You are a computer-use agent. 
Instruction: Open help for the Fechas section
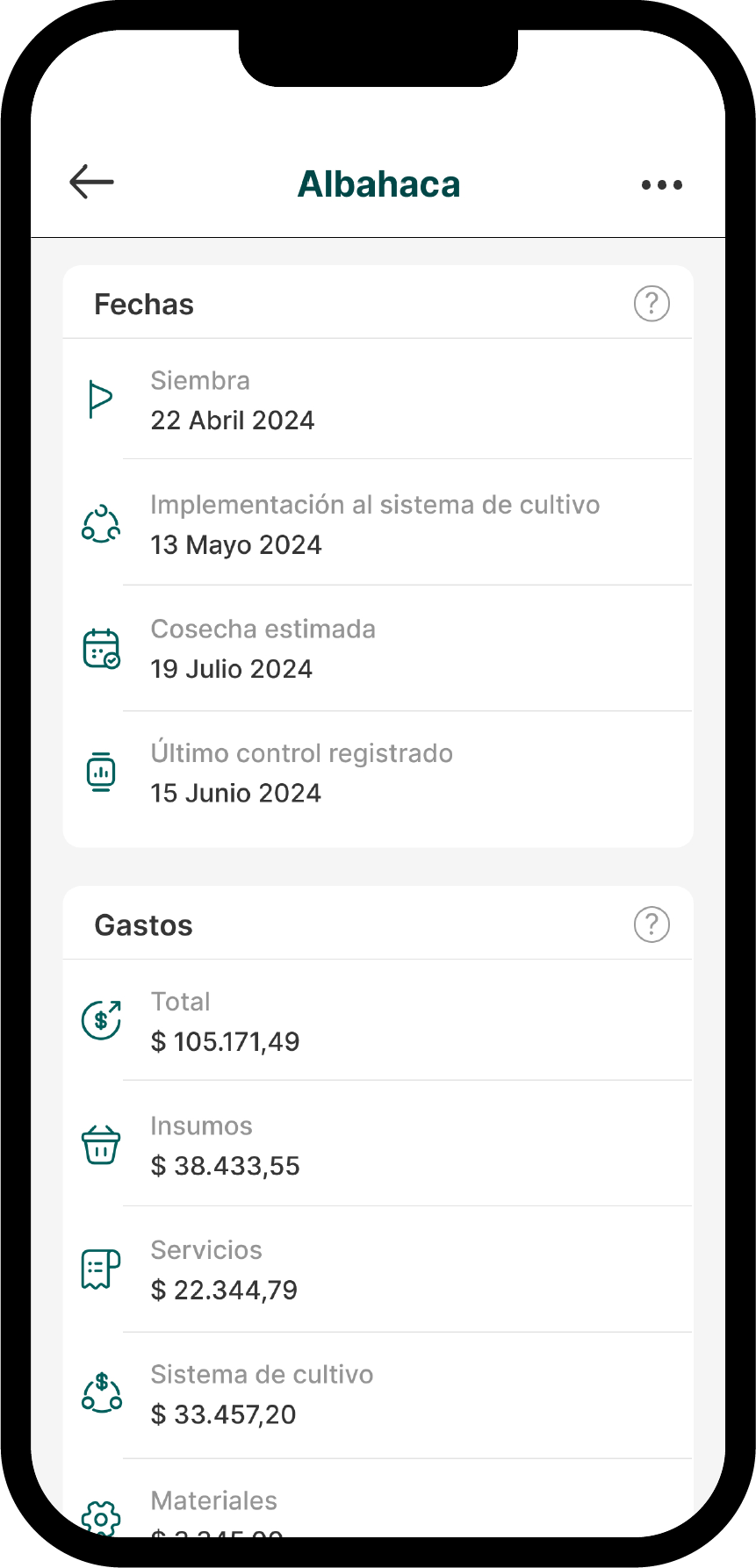pos(652,304)
